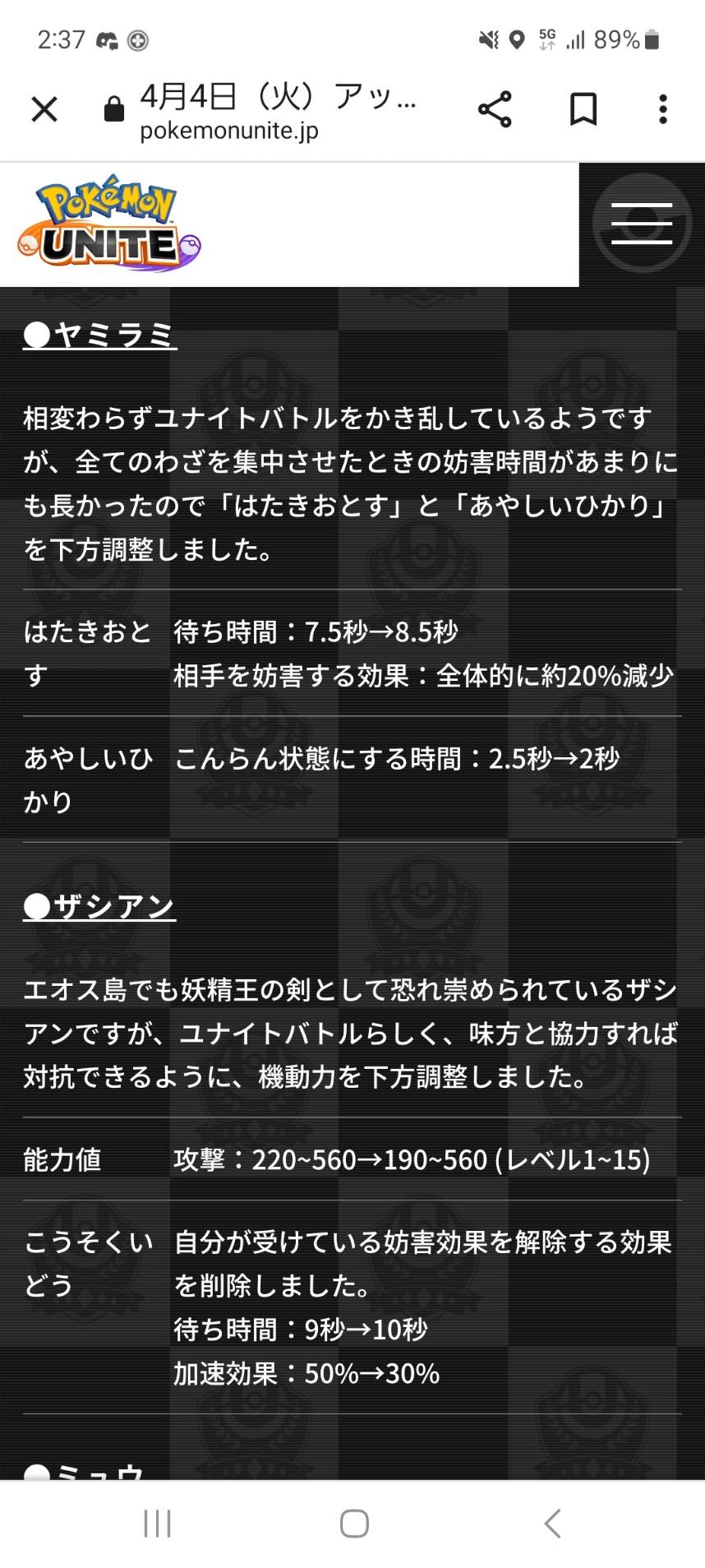
Task: Bookmark this page
Action: tap(583, 109)
